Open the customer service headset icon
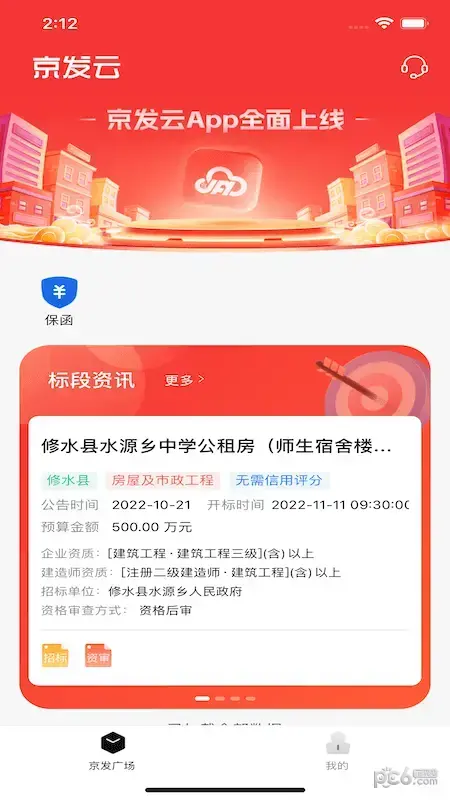This screenshot has width=450, height=800. 414,66
